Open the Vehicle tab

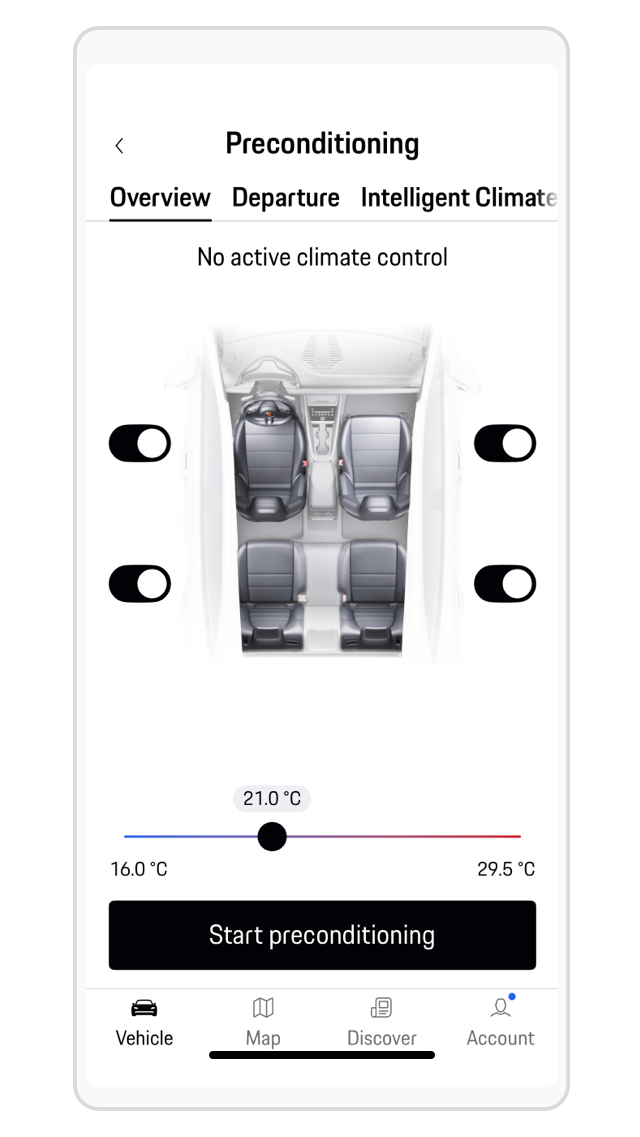click(144, 1022)
